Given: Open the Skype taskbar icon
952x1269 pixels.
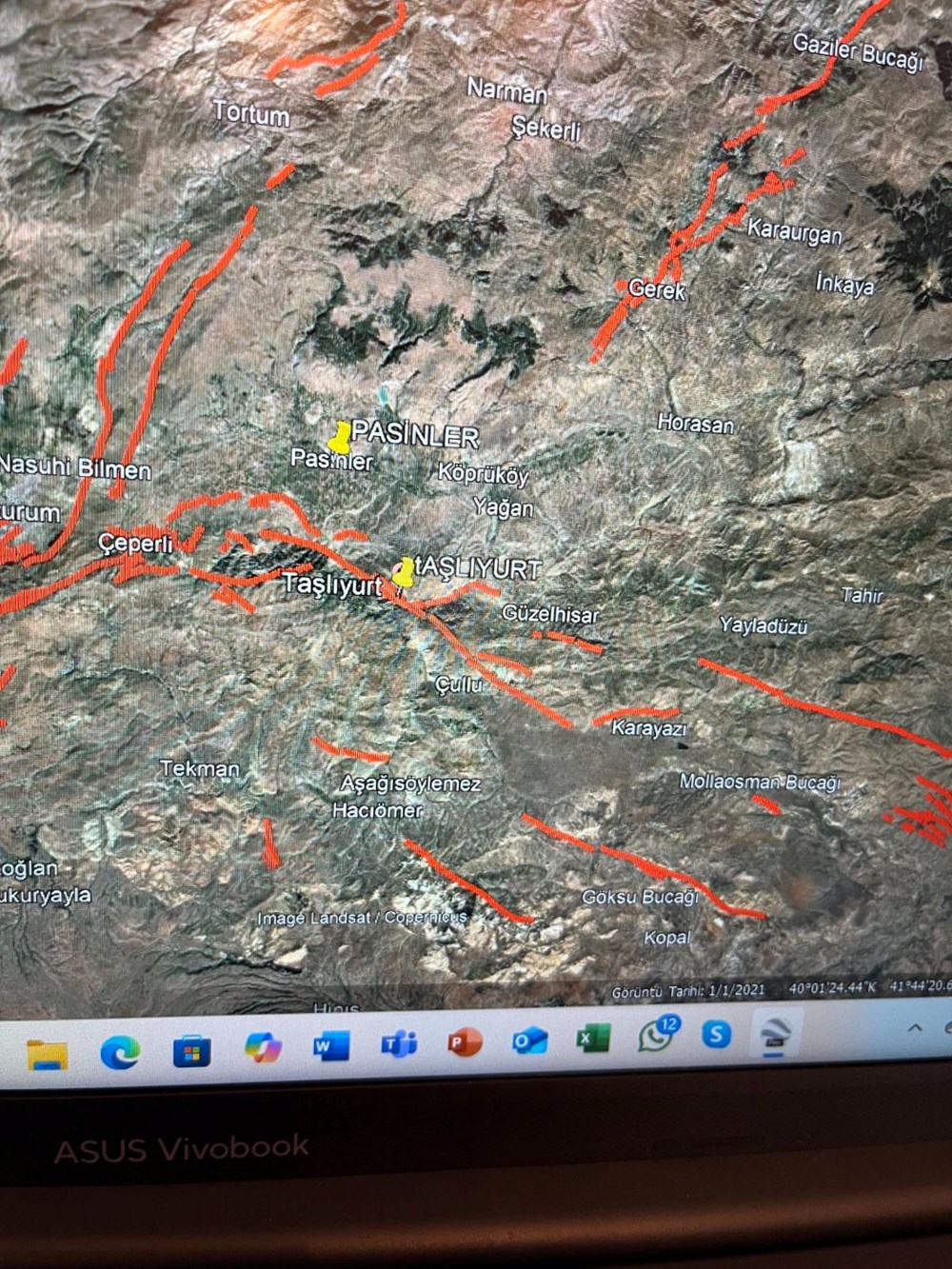Looking at the screenshot, I should (716, 1034).
